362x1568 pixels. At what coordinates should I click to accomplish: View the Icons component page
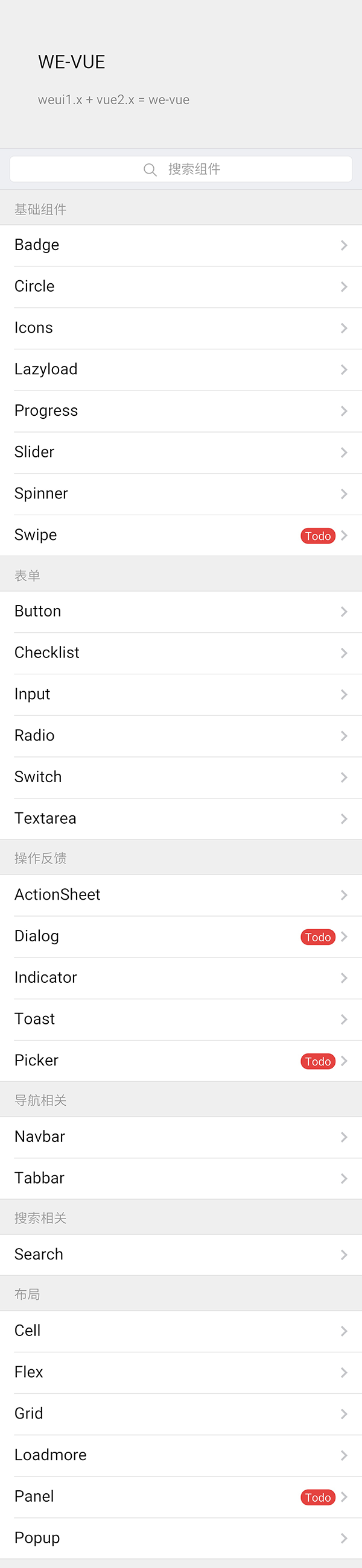click(x=181, y=328)
